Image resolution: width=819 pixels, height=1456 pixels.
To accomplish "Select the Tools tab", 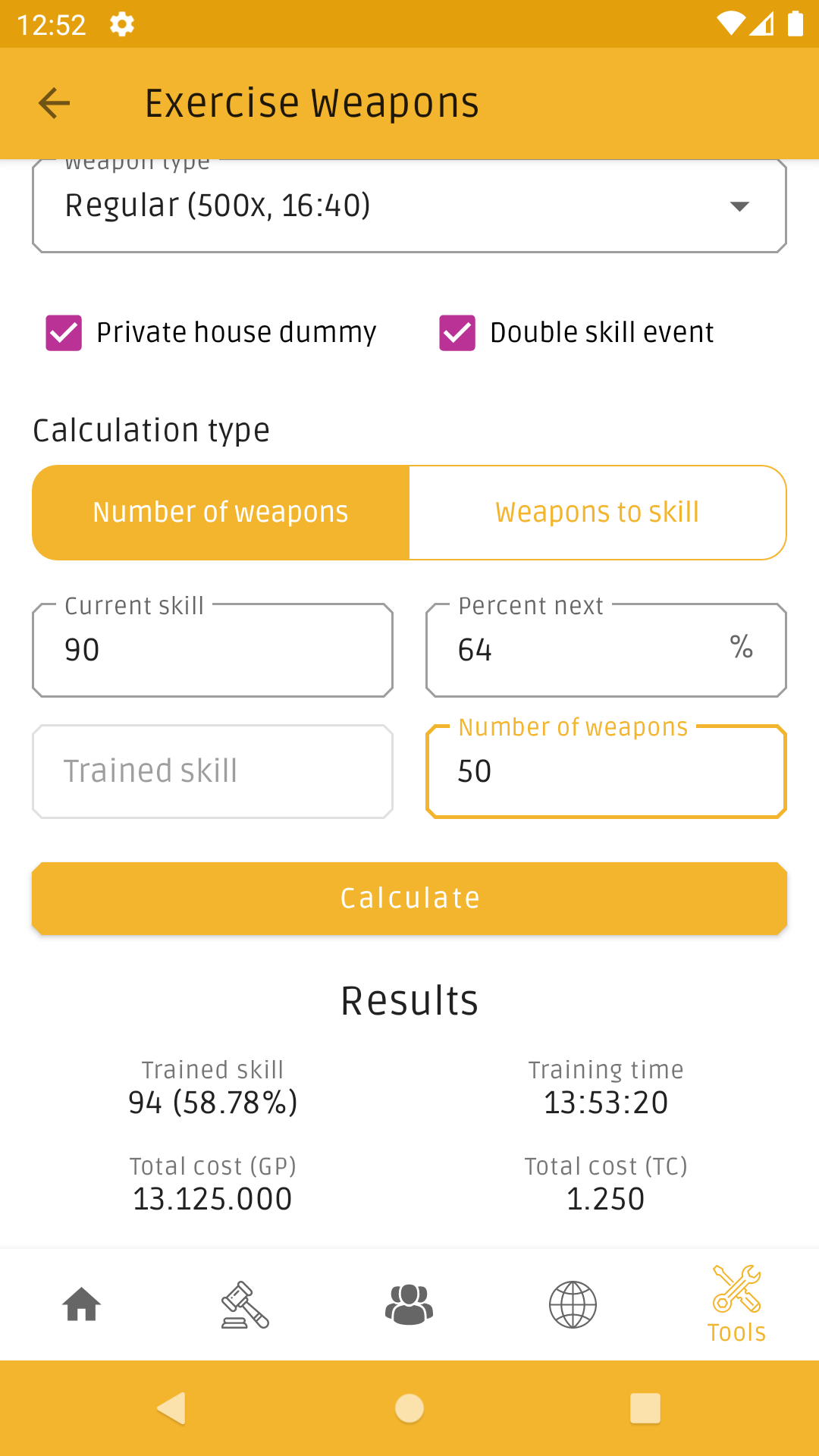I will [x=736, y=1304].
